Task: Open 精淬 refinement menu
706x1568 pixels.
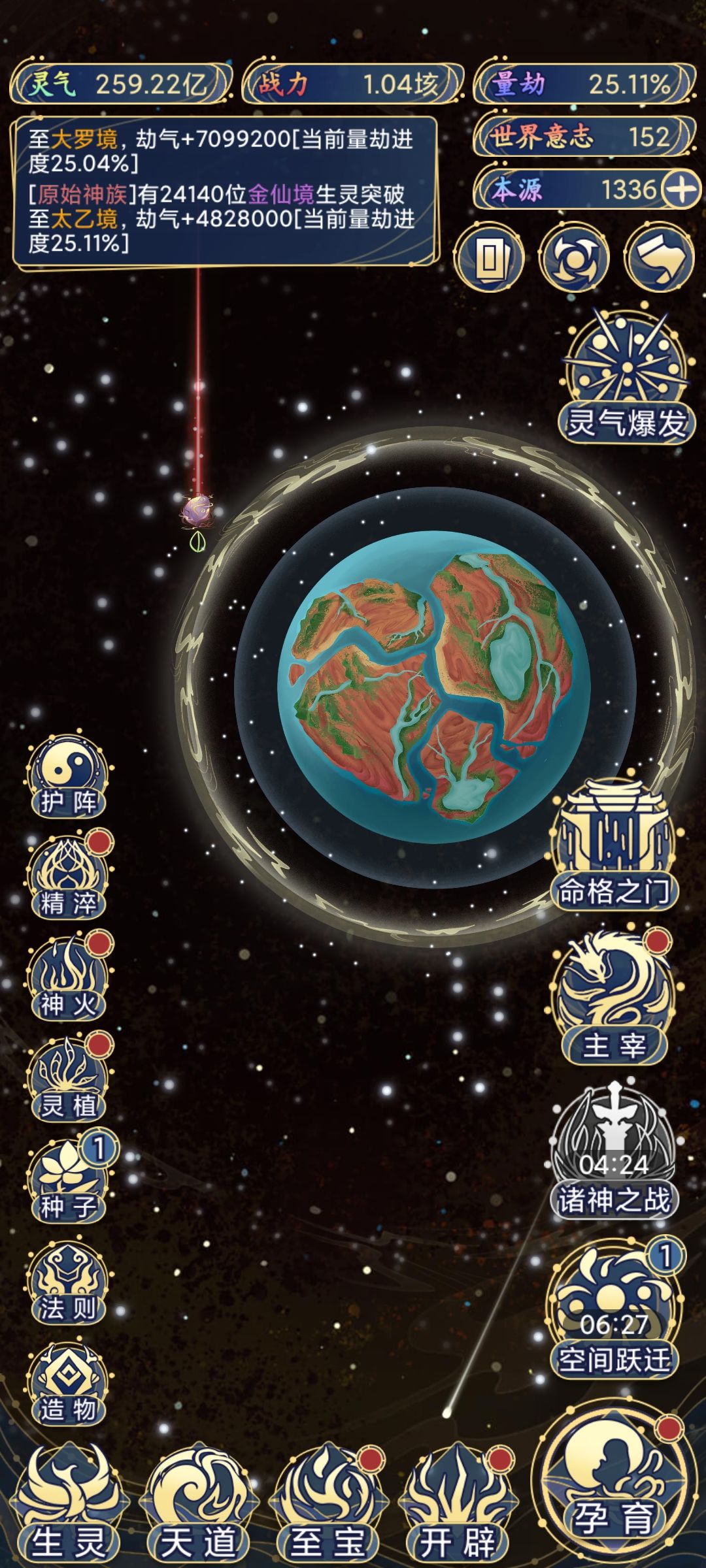Action: coord(69,876)
